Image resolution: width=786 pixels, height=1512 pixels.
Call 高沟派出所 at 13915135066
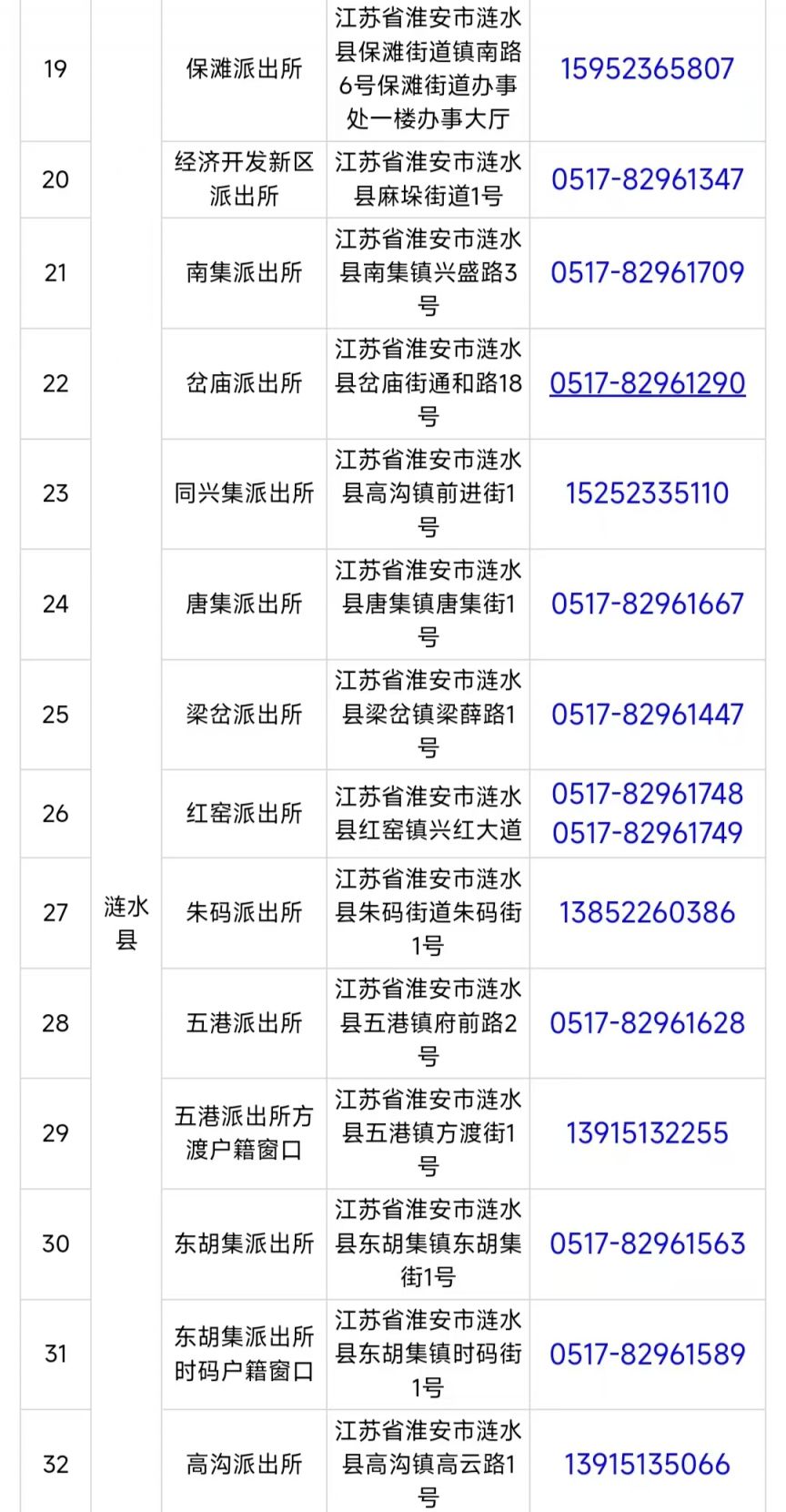coord(647,1465)
